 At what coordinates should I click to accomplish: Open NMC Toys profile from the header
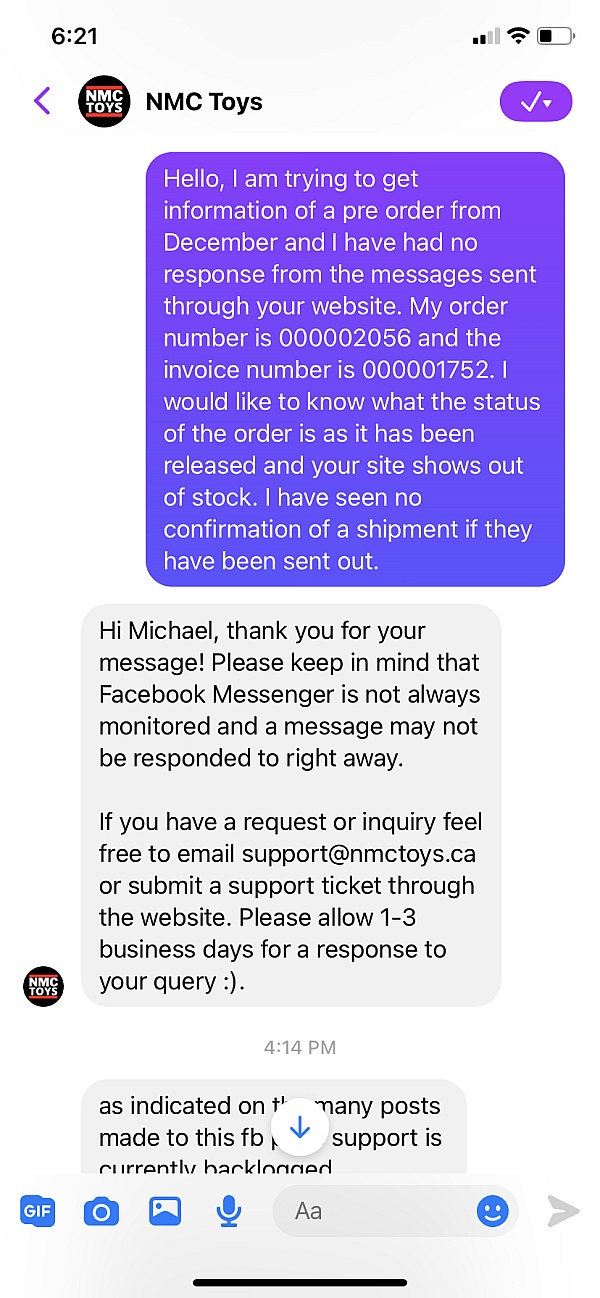tap(171, 101)
